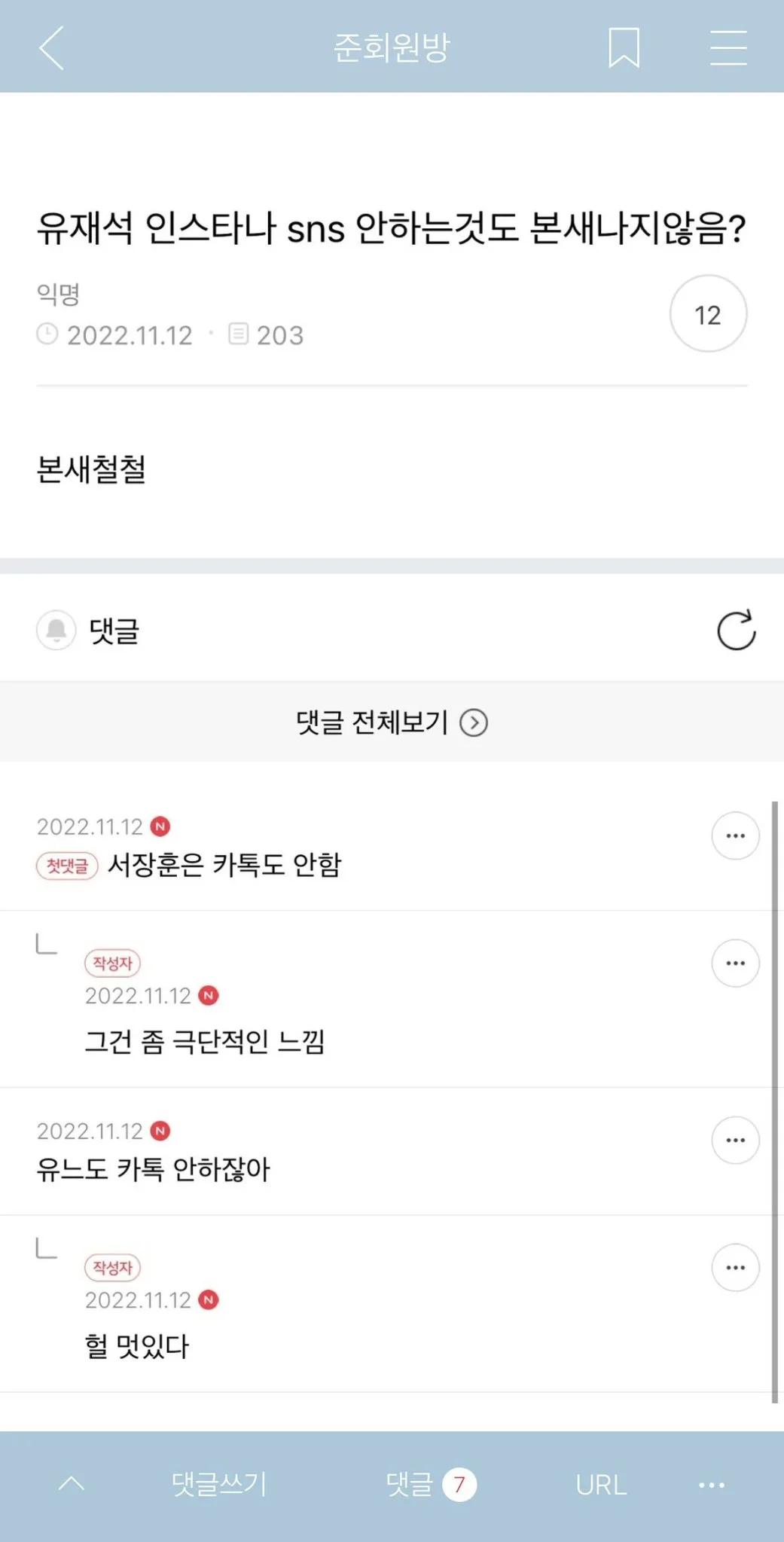Jump to top with the up arrow
The height and width of the screenshot is (1542, 784).
click(x=72, y=1484)
